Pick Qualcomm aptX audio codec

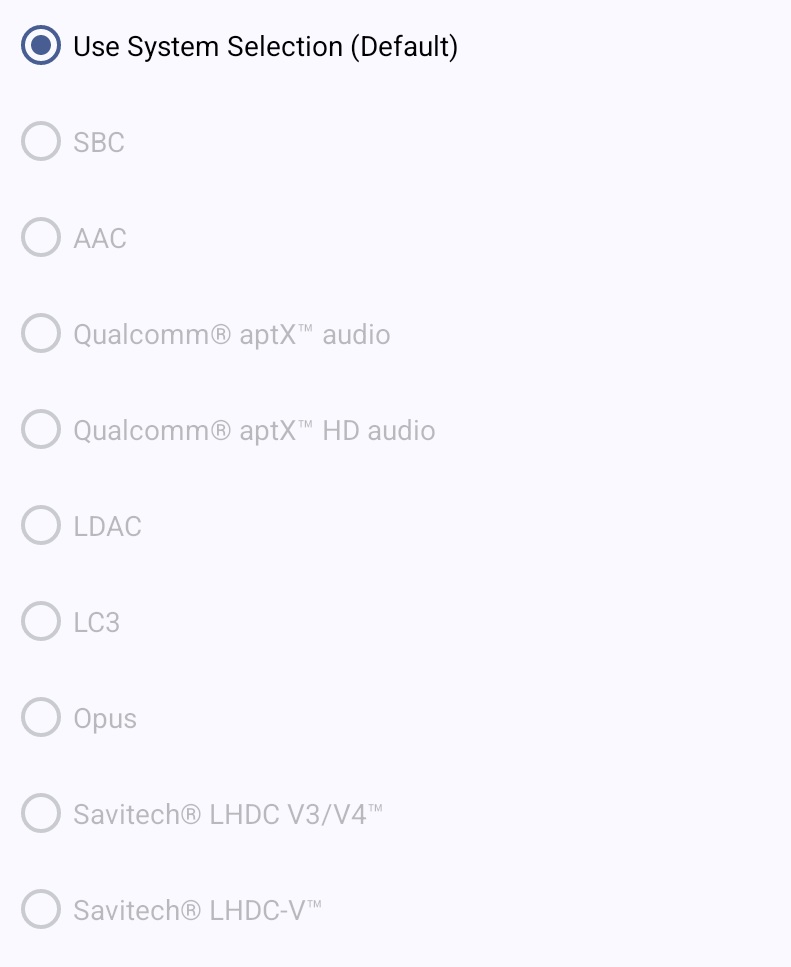[x=41, y=334]
